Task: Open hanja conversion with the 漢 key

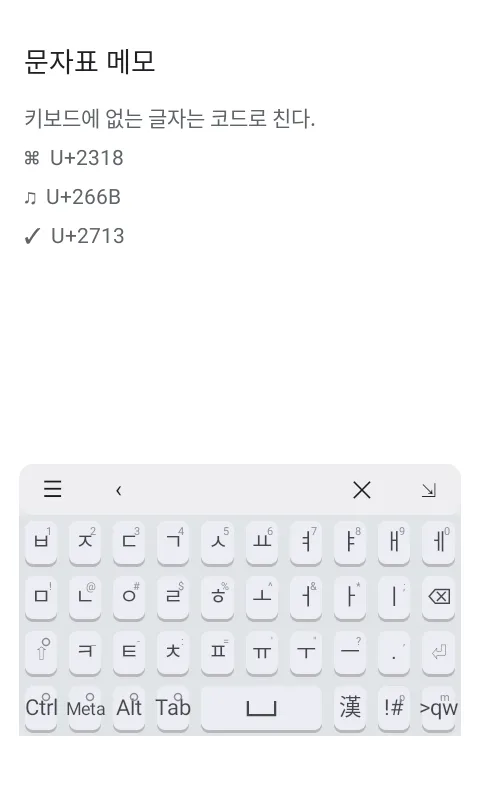Action: pos(350,709)
